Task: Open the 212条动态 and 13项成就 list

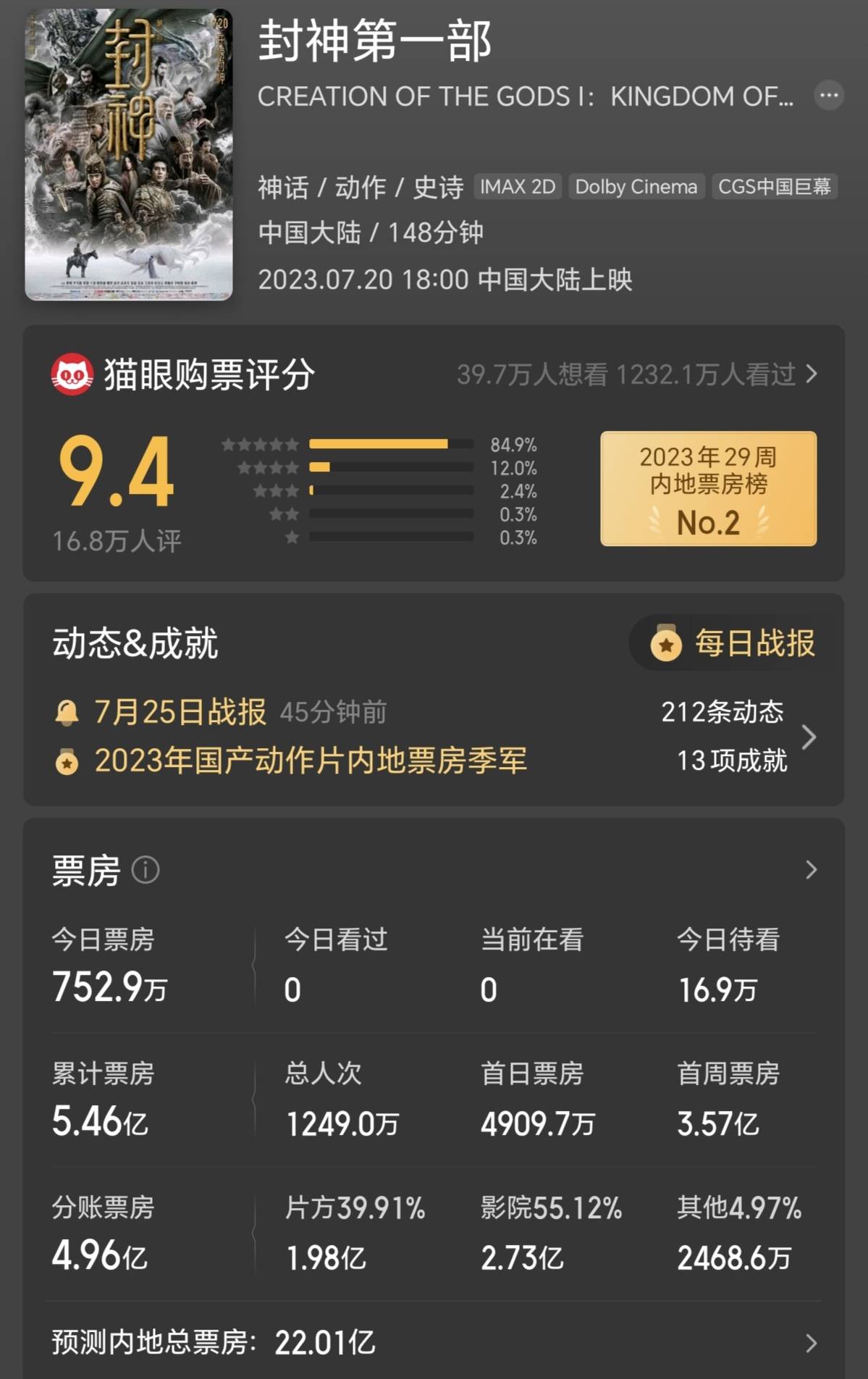Action: [738, 737]
